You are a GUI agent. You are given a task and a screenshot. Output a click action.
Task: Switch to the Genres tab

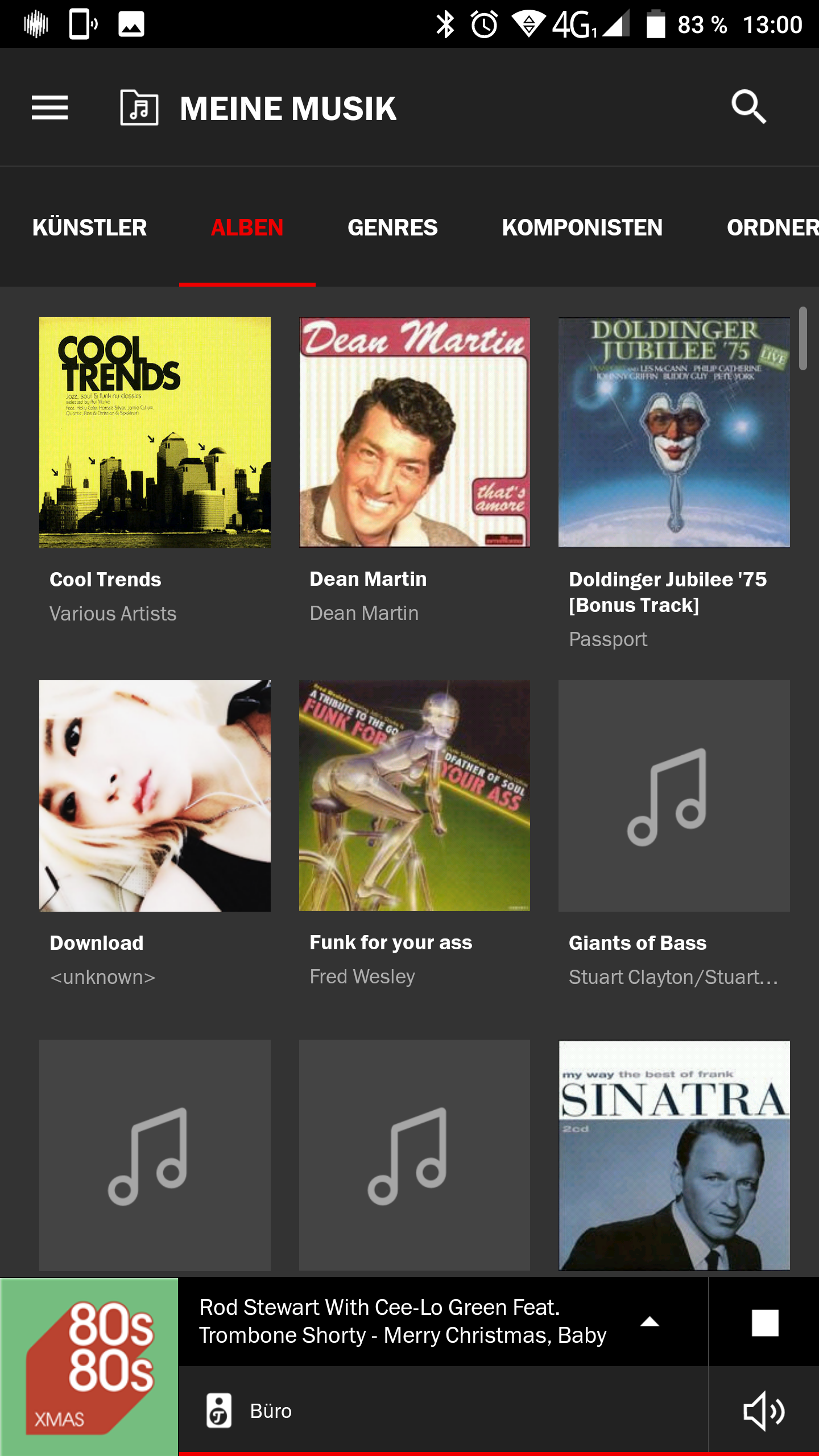pos(392,227)
